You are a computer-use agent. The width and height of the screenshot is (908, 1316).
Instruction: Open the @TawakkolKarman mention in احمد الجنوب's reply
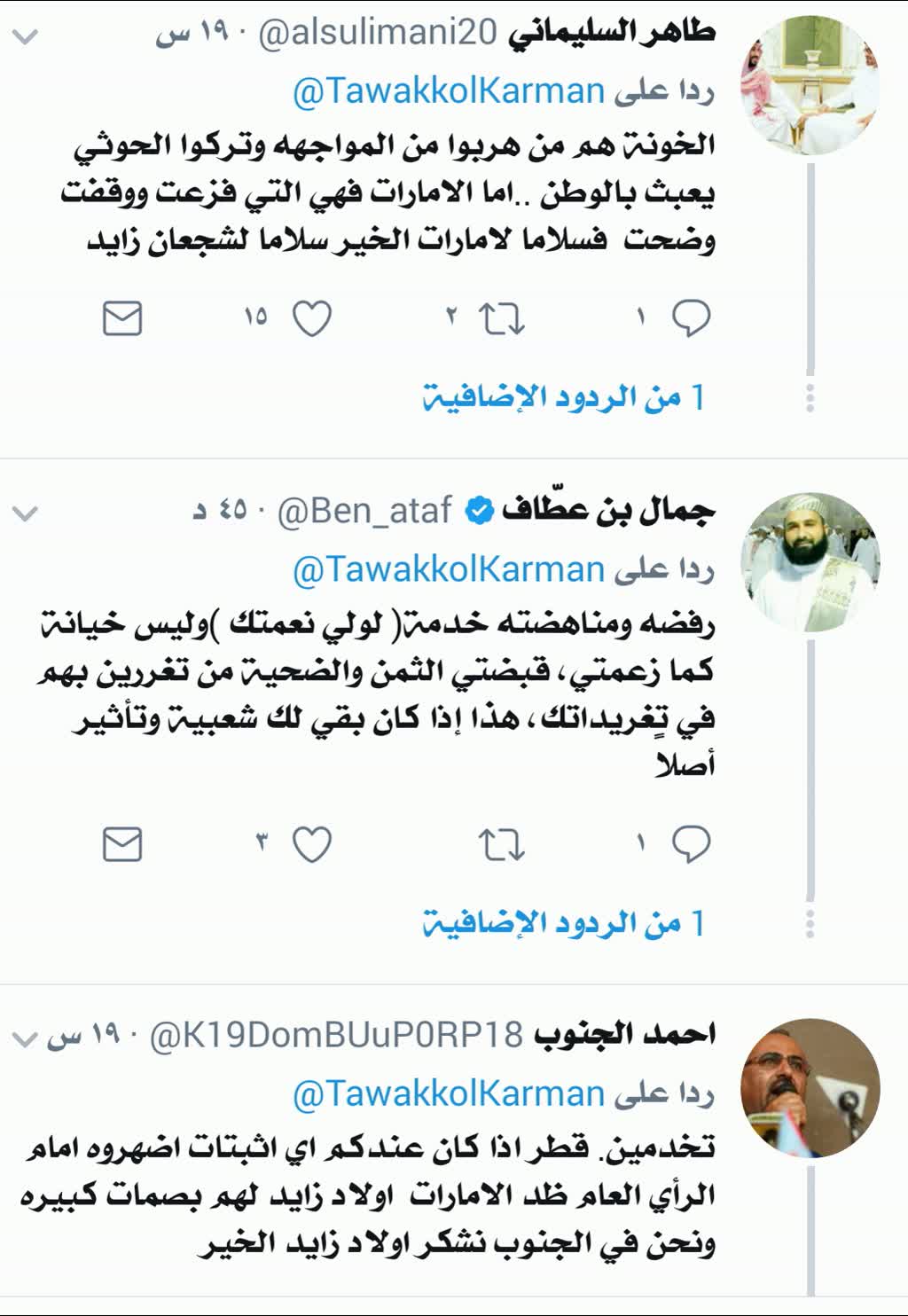pos(449,1094)
